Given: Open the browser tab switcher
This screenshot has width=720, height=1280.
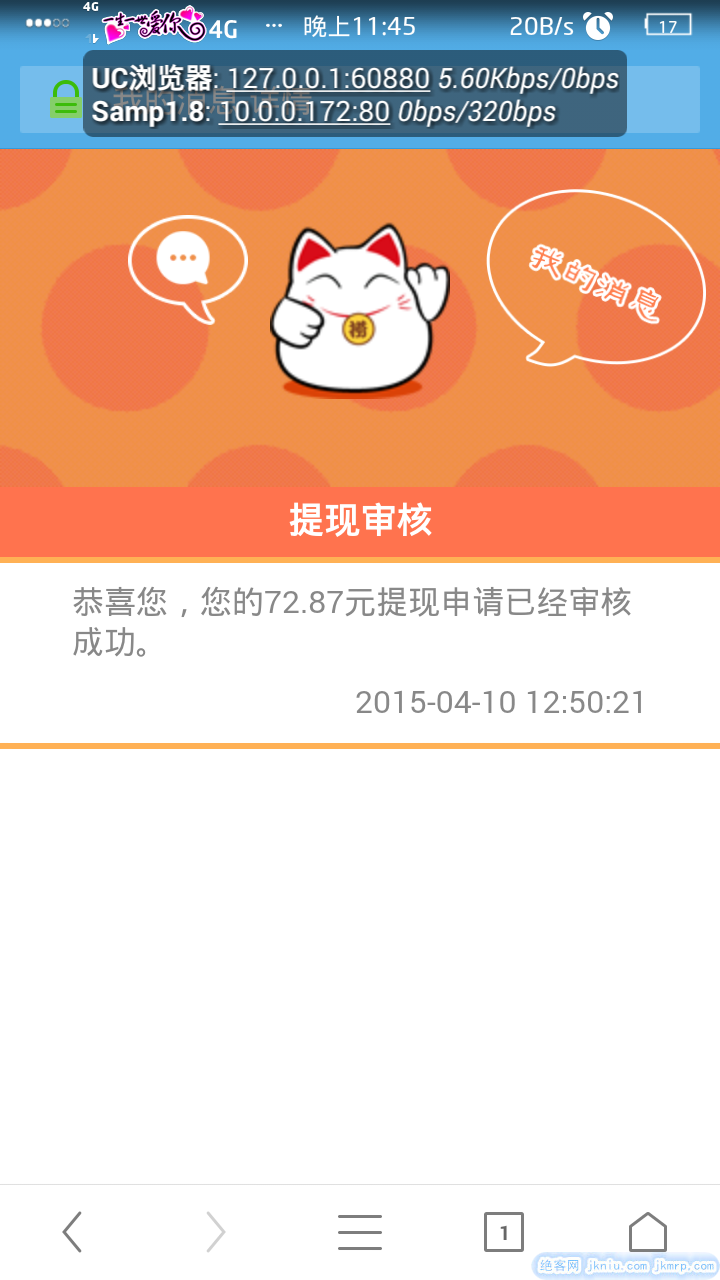Looking at the screenshot, I should pos(503,1232).
